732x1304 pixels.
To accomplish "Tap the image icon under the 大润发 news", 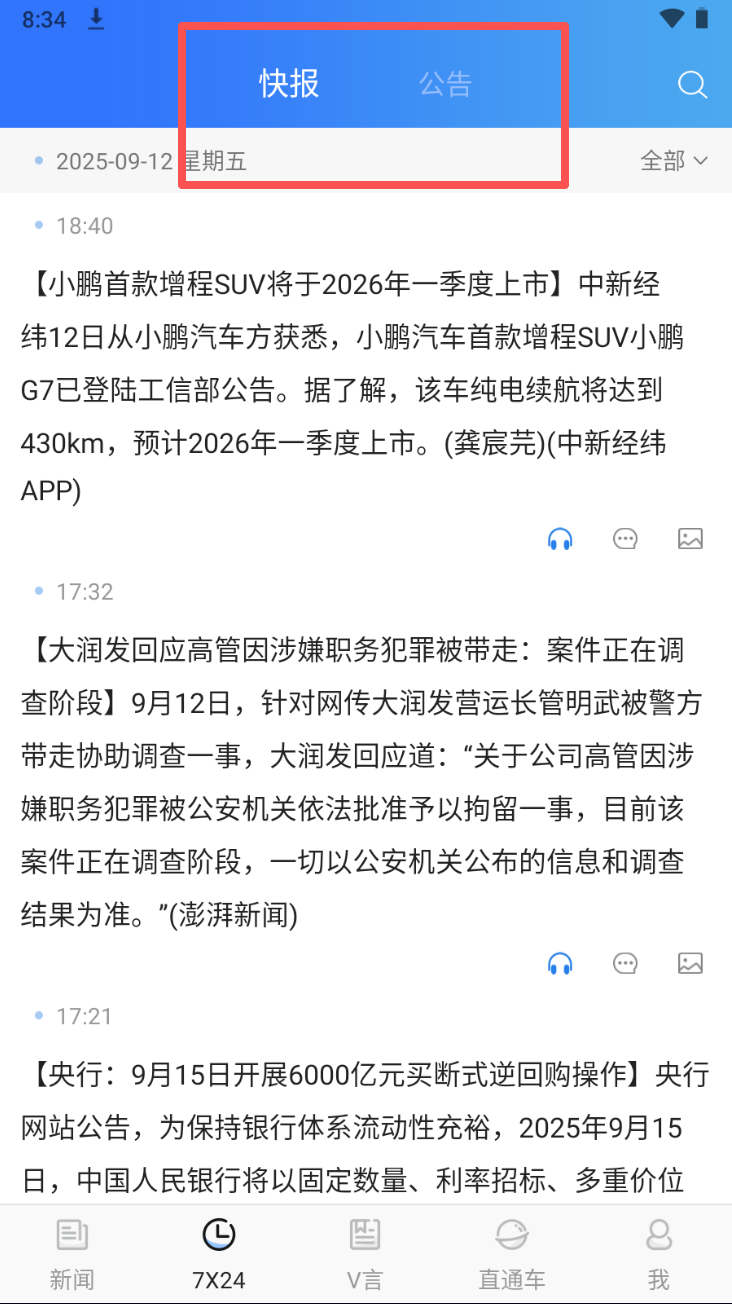I will (691, 964).
